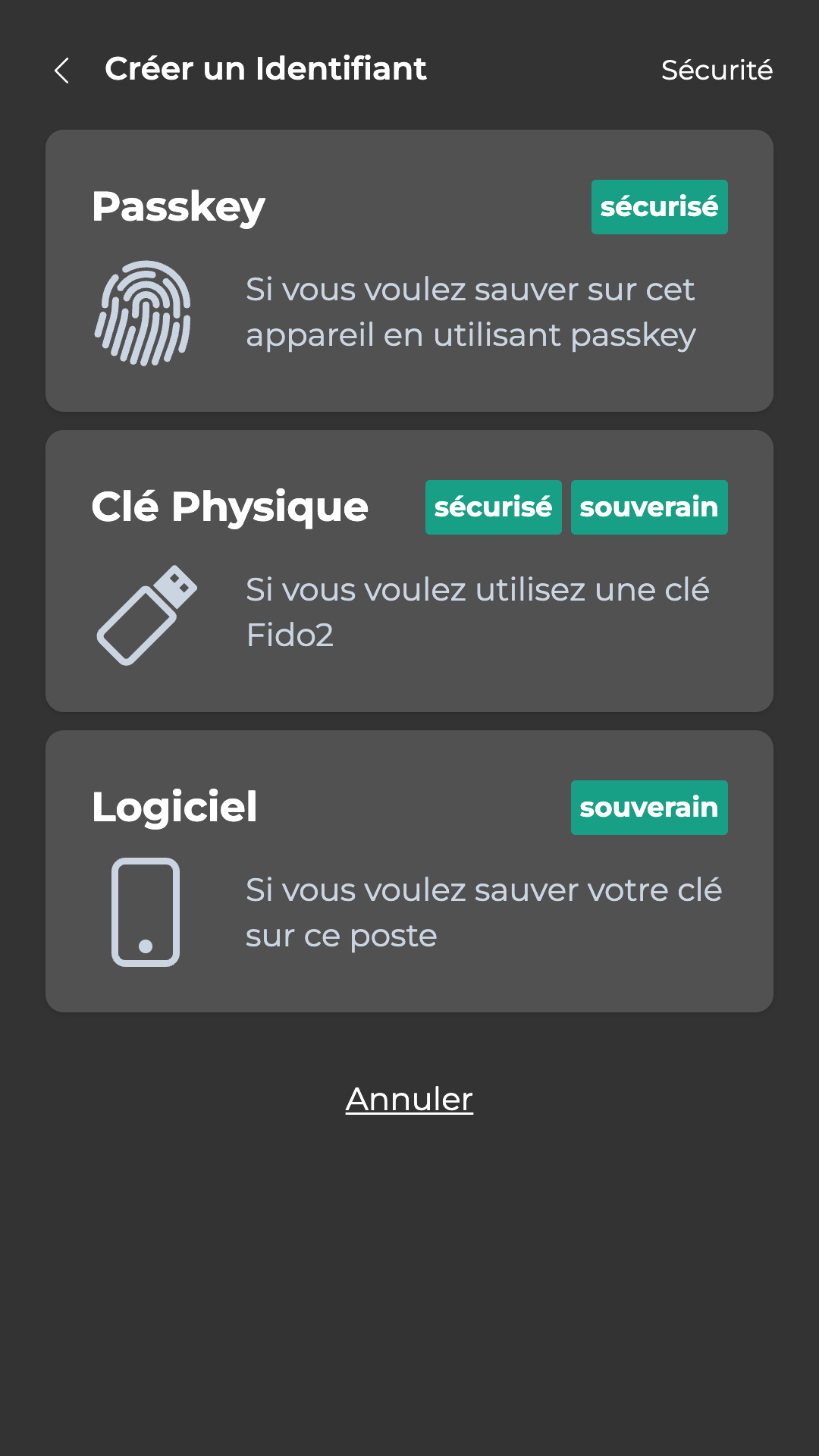Enable the Logiciel option
Viewport: 819px width, 1456px height.
tap(409, 870)
